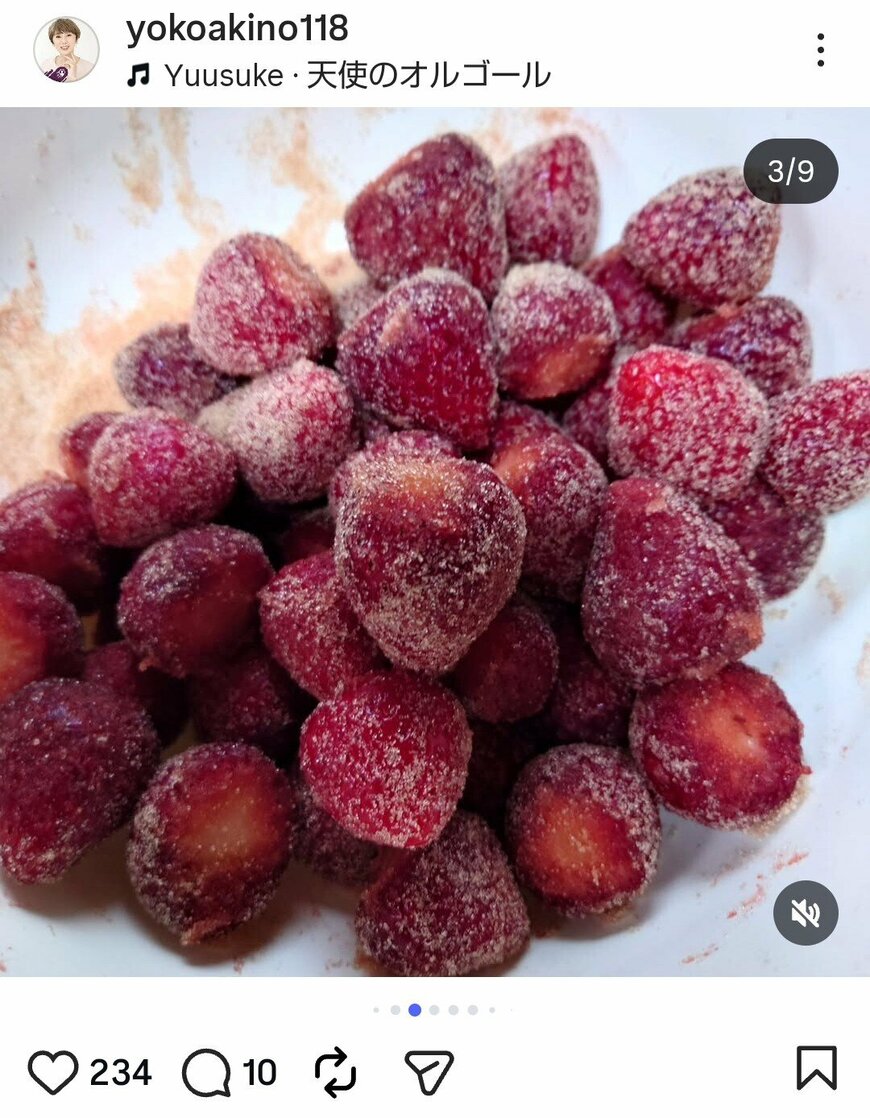Repost this post
Viewport: 870px width, 1118px height.
click(x=335, y=1072)
